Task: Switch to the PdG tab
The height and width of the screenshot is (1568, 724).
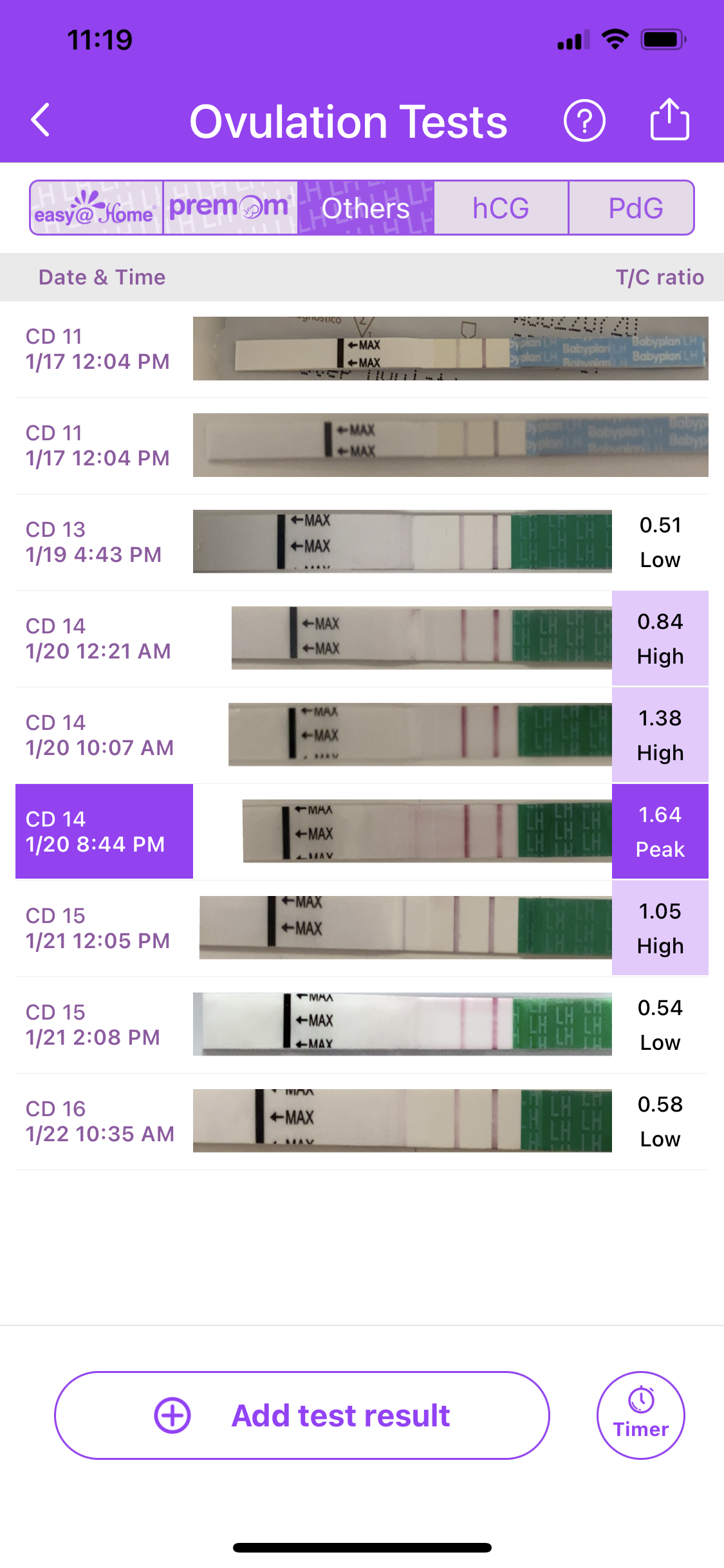Action: (x=634, y=208)
